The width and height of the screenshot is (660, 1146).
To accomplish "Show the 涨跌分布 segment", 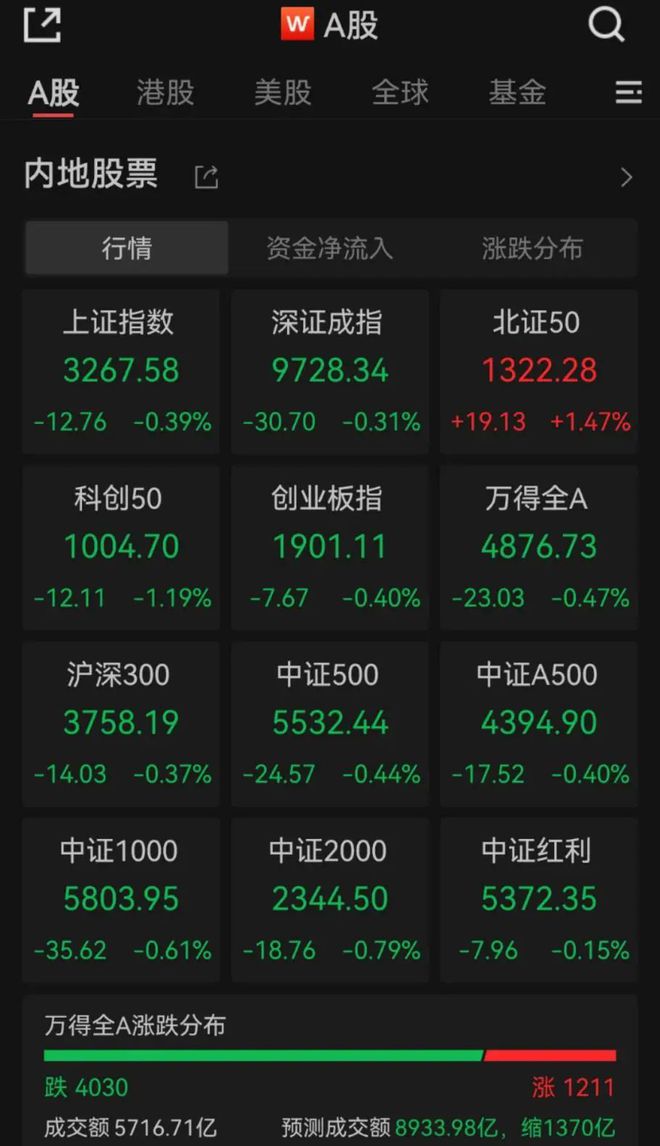I will 533,248.
